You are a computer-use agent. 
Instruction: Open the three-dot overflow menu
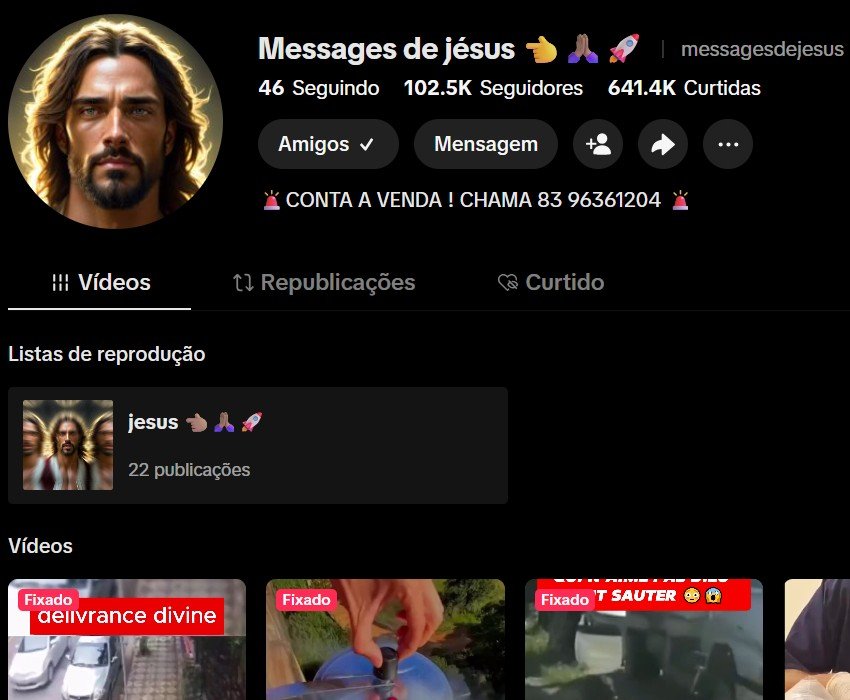coord(728,144)
